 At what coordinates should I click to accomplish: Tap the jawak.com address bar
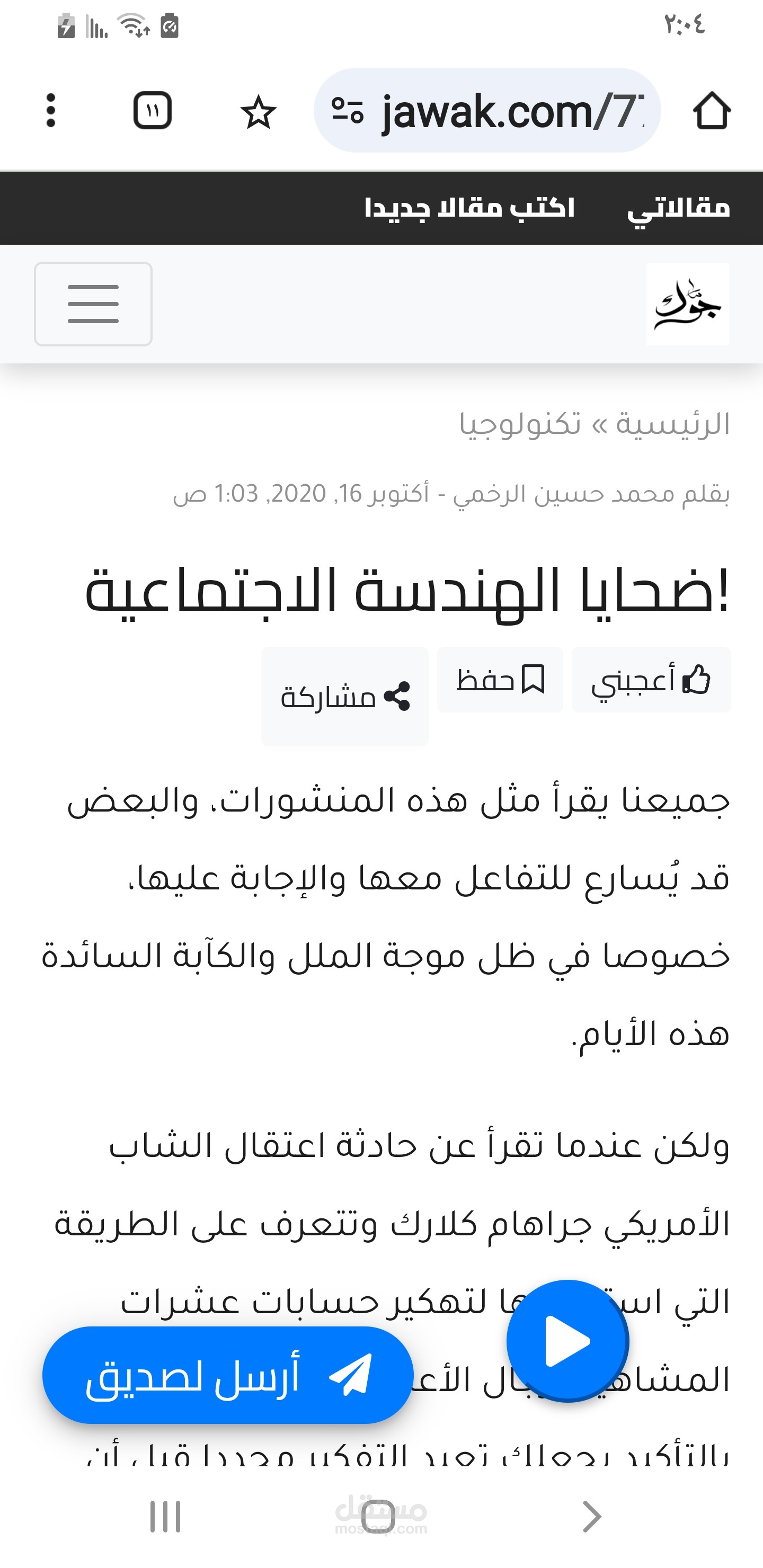[487, 110]
